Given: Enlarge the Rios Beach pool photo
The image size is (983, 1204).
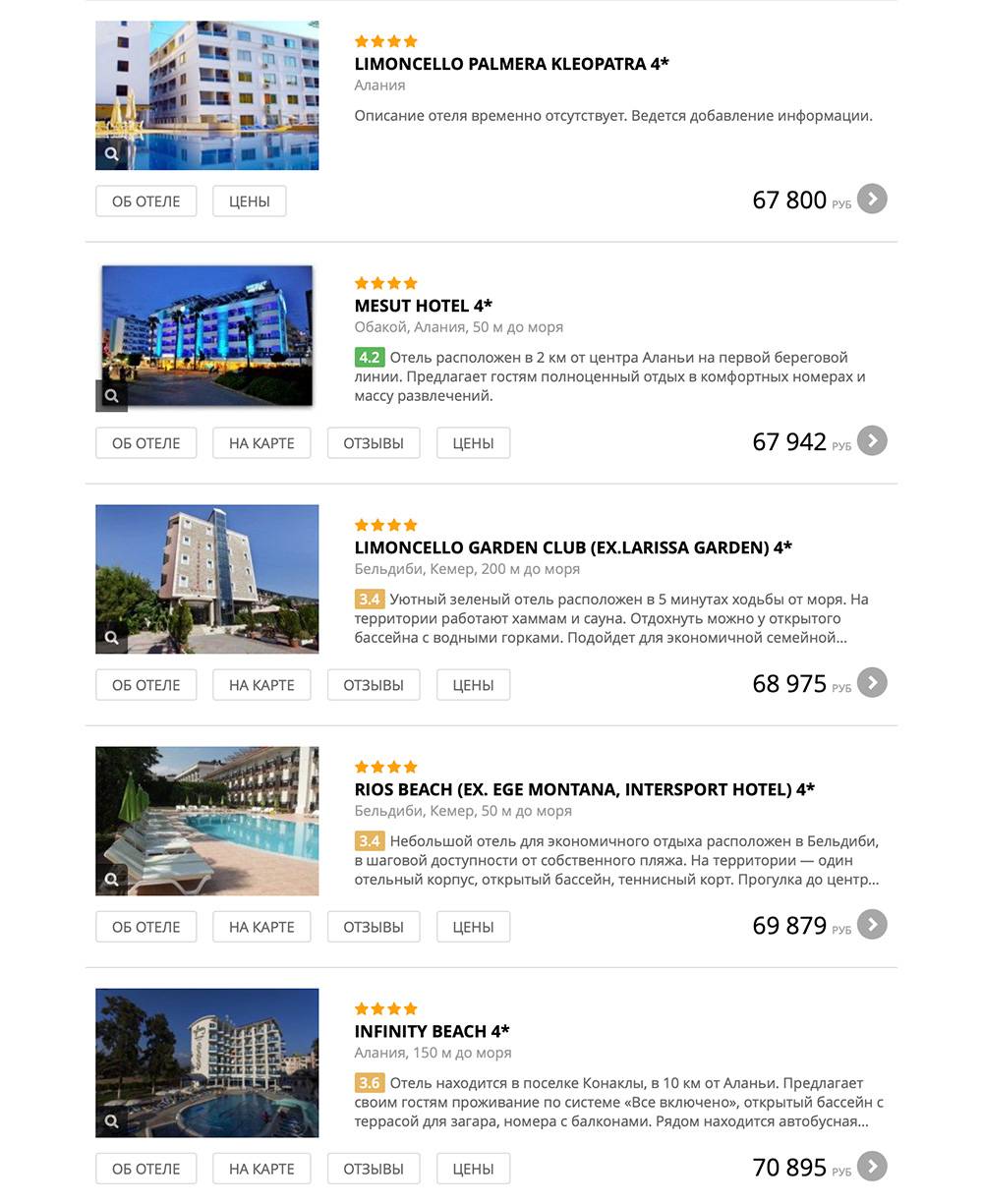Looking at the screenshot, I should tap(206, 821).
